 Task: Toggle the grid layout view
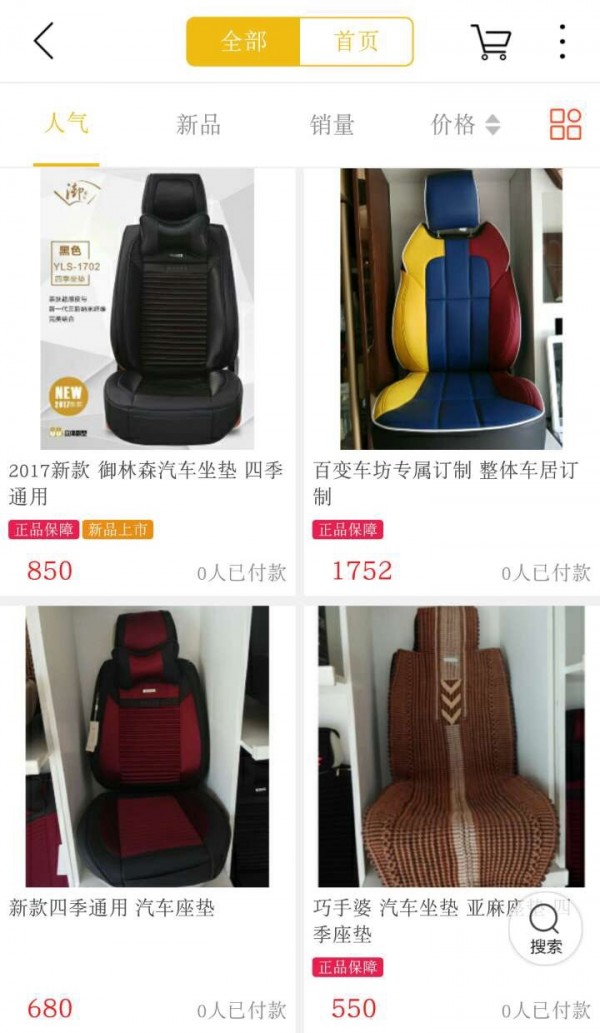[565, 125]
